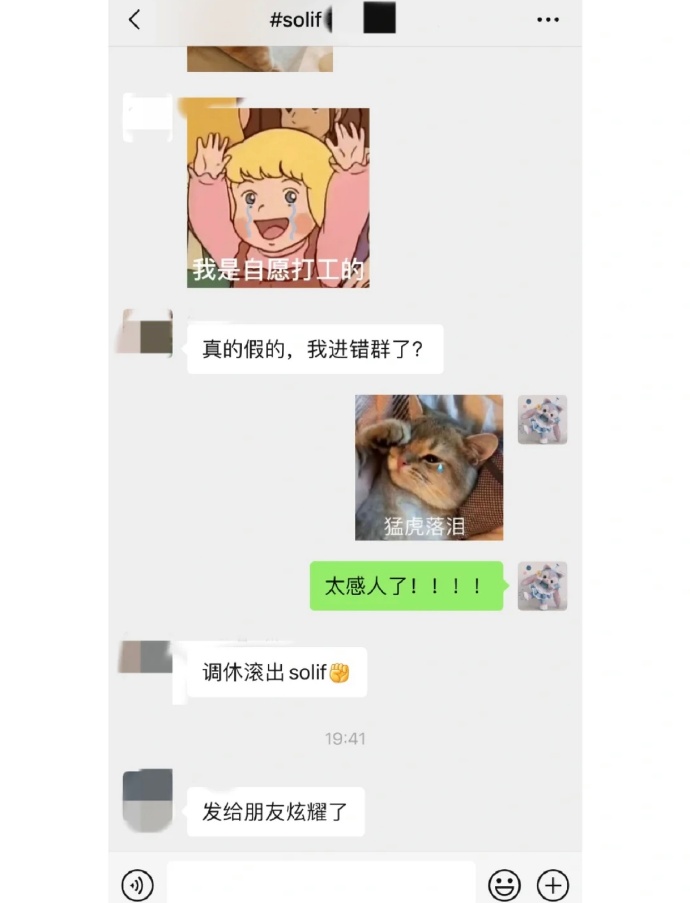
Task: Open the chat's three-dot menu
Action: point(548,19)
